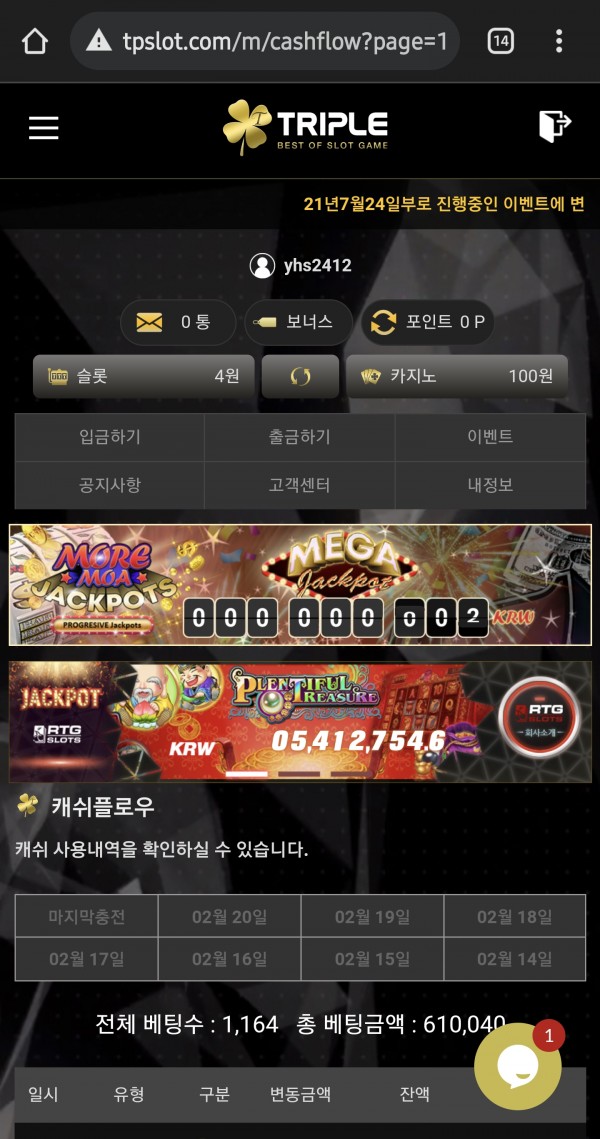Image resolution: width=600 pixels, height=1139 pixels.
Task: Refresh balance between 슬롯 and 카지노
Action: click(x=300, y=376)
